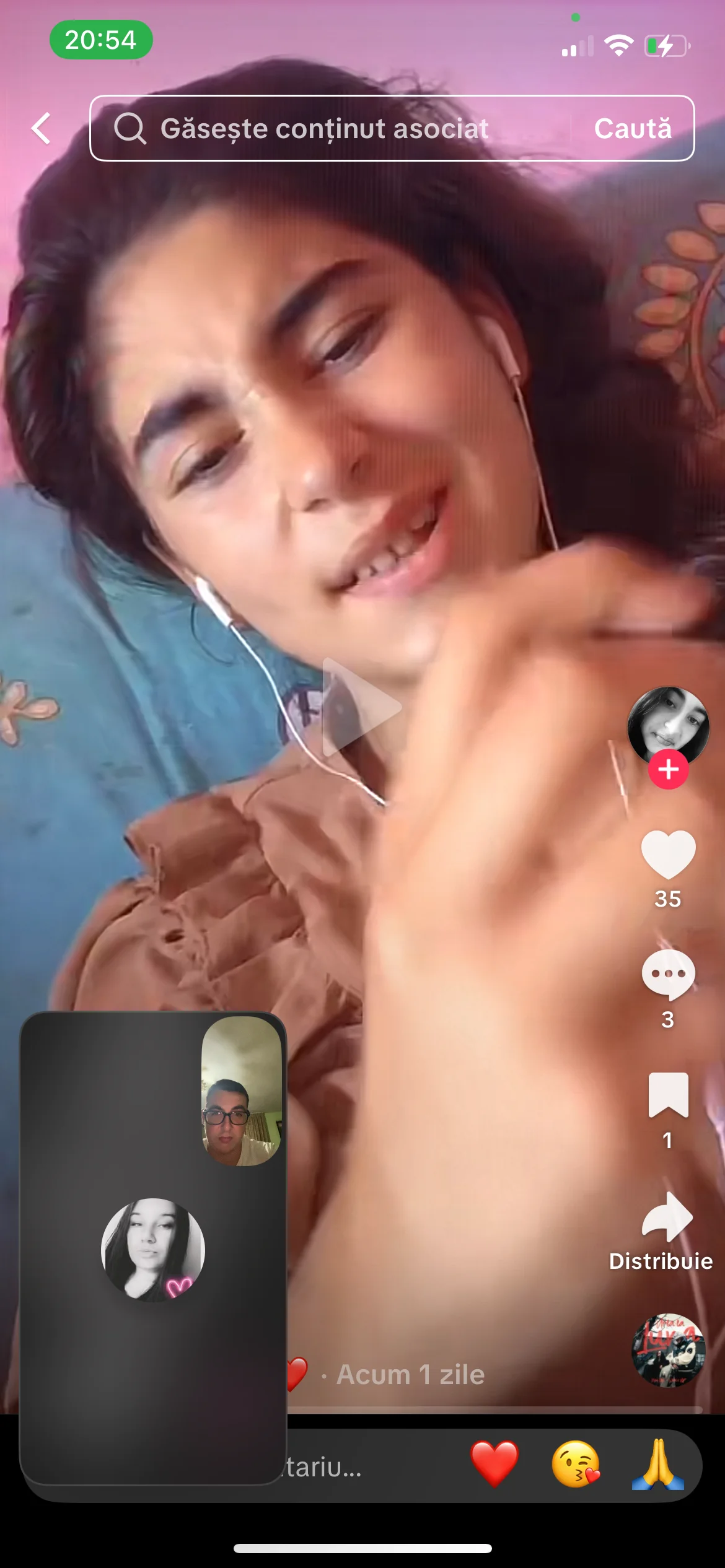Open the comments bubble
This screenshot has width=725, height=1568.
[x=668, y=974]
